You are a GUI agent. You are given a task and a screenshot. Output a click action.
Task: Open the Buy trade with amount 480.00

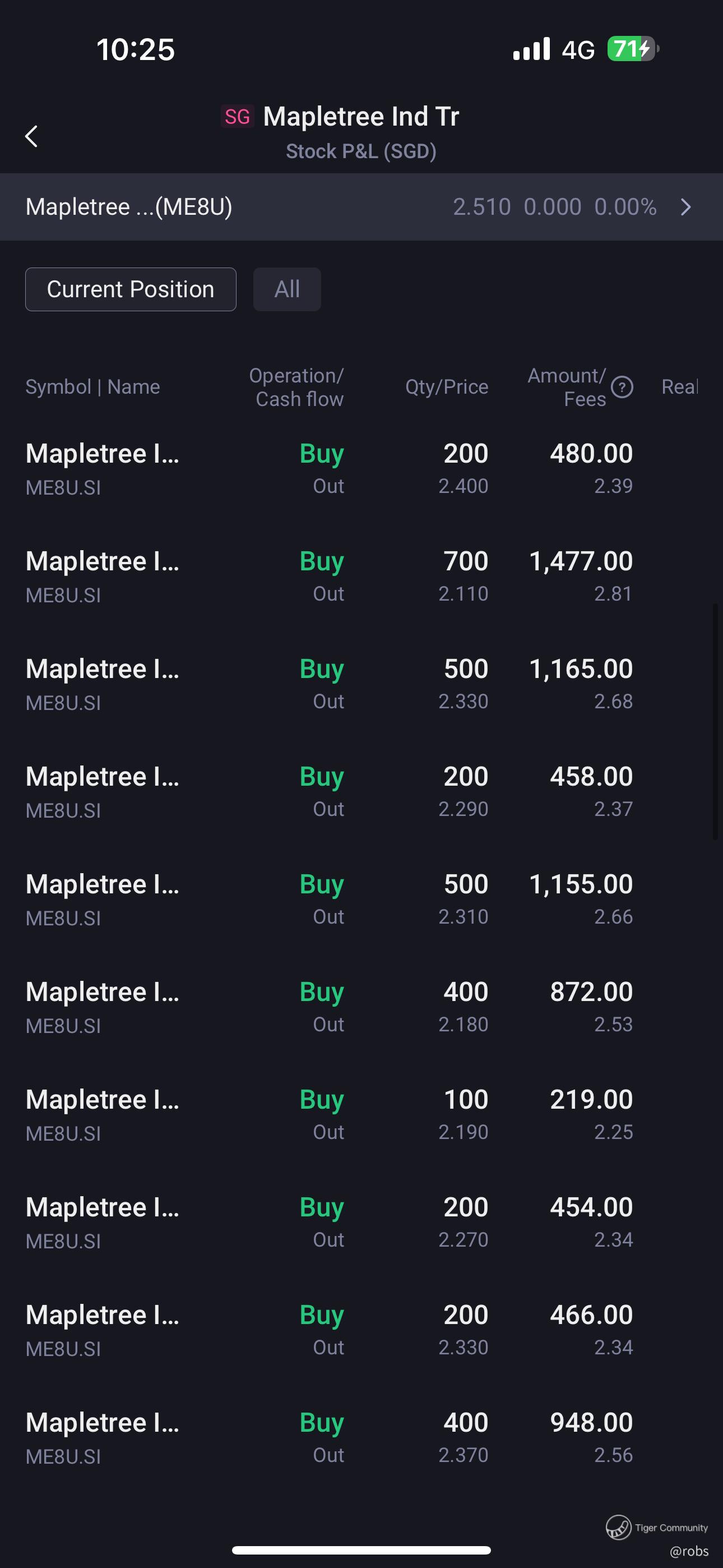point(361,468)
